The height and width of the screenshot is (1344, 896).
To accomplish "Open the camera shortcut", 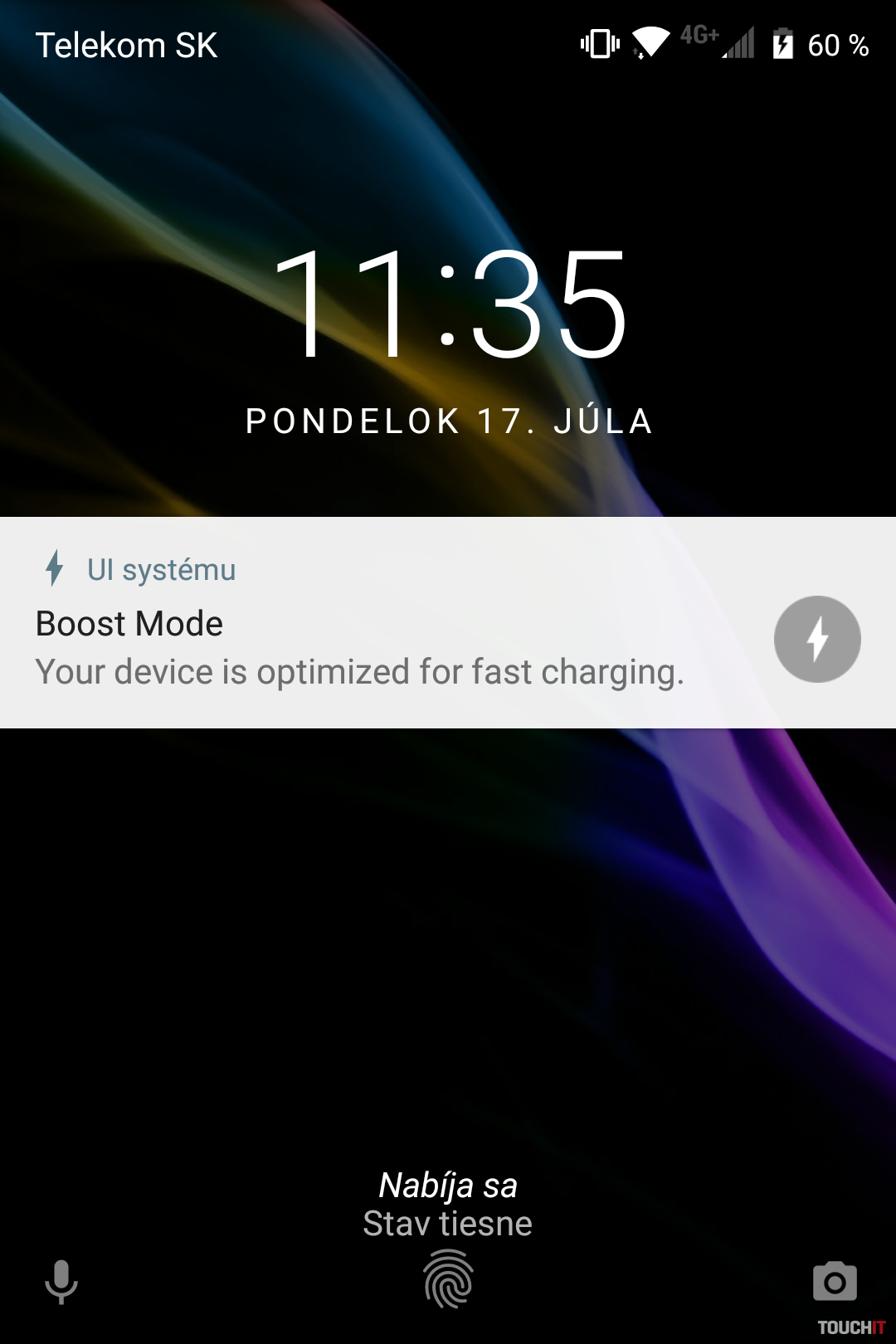I will 835,1282.
